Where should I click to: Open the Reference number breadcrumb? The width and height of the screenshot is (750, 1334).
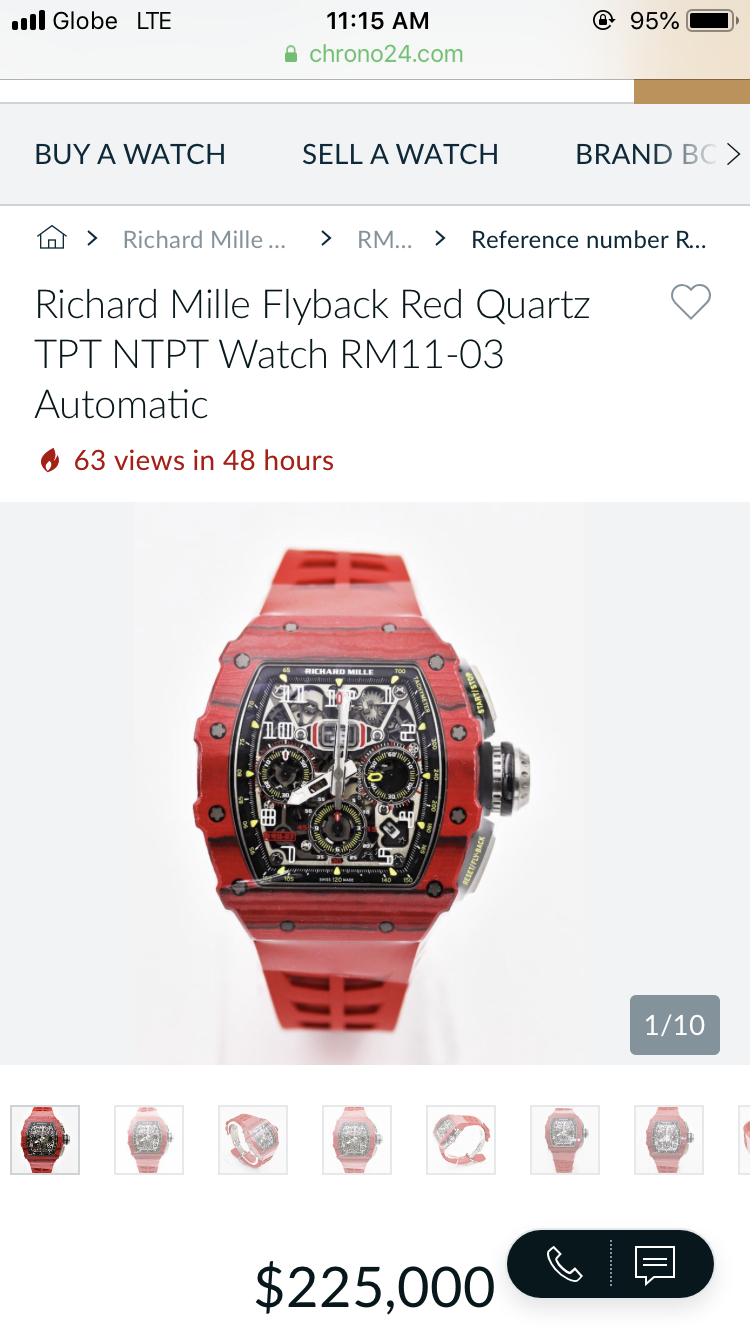click(588, 240)
